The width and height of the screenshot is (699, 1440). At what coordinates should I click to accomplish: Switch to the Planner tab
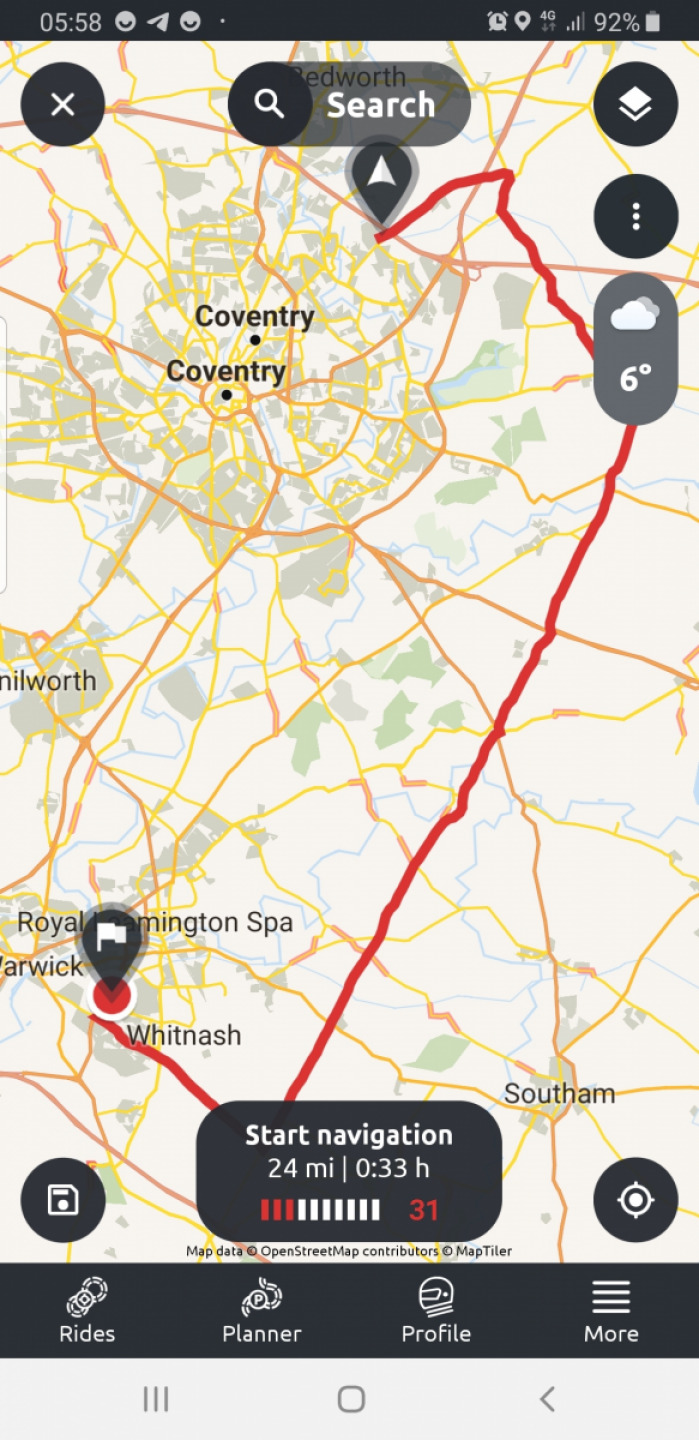[x=262, y=1311]
